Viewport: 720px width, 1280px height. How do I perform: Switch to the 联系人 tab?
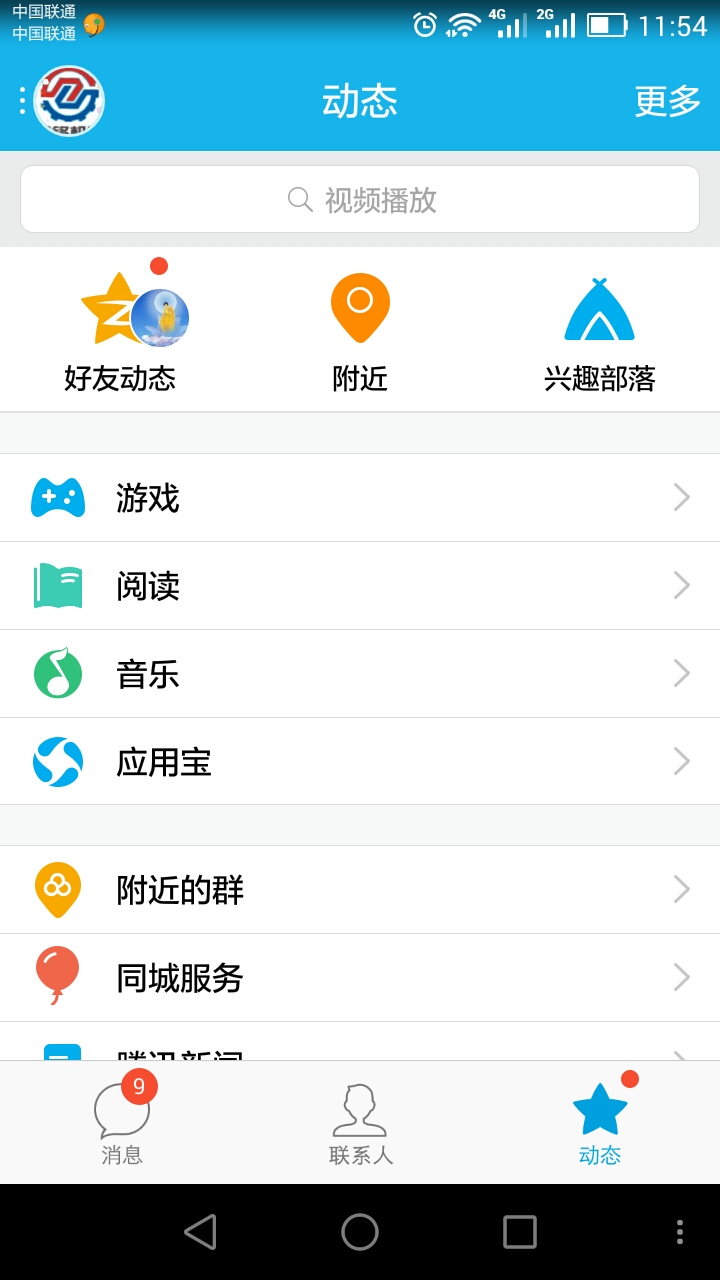360,1122
